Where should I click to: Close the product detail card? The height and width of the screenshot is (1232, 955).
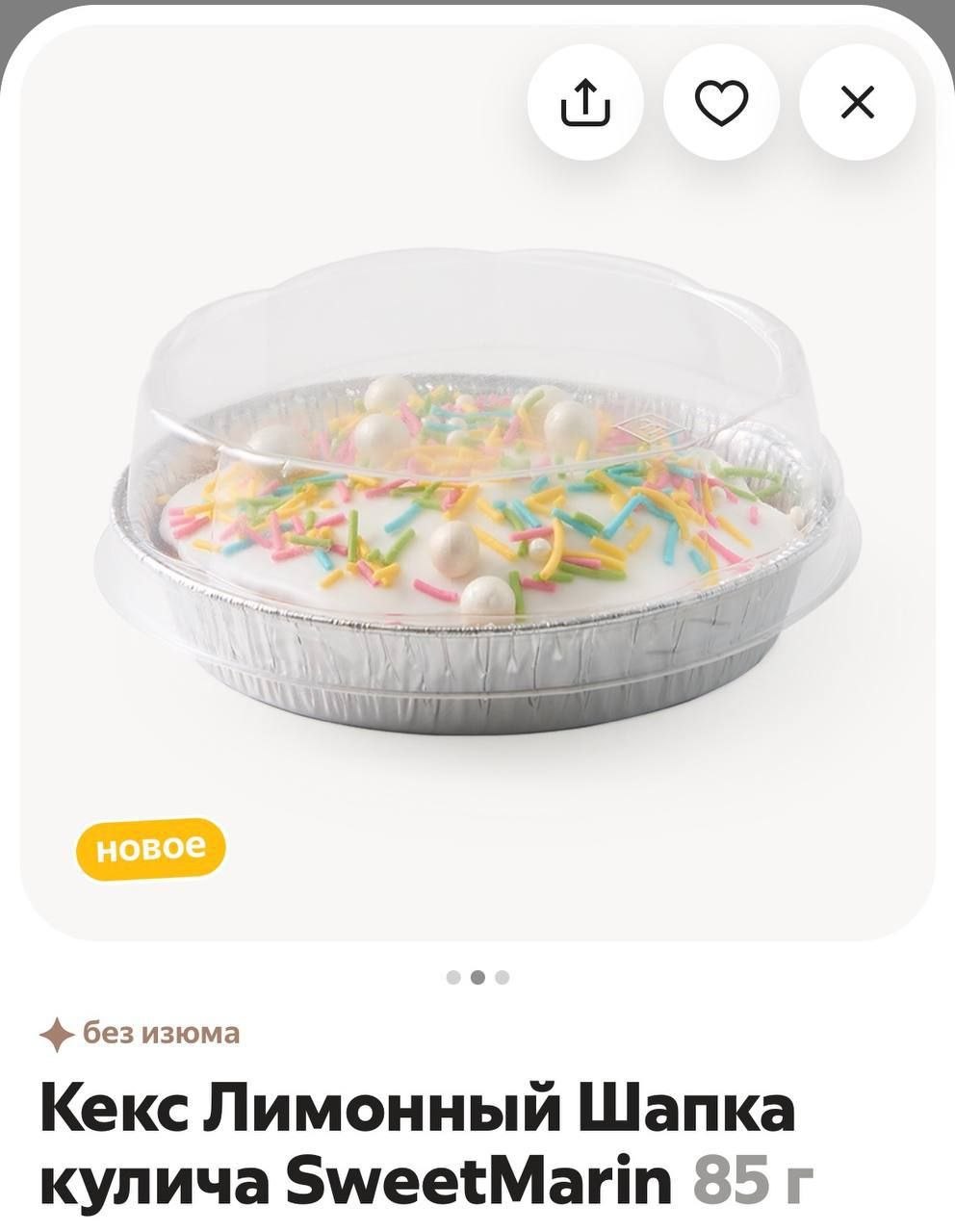click(857, 102)
